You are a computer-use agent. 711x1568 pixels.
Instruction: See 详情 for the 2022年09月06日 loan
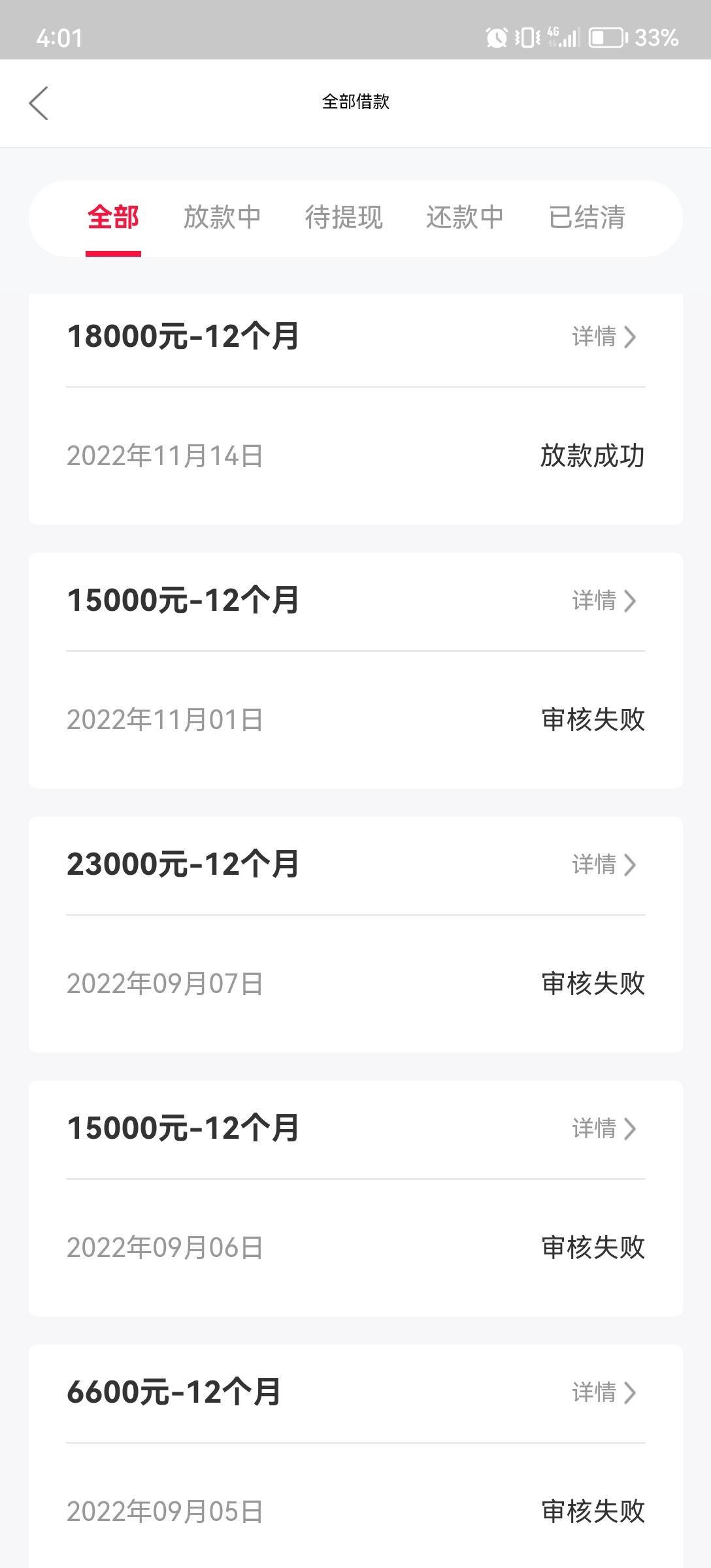pyautogui.click(x=604, y=1129)
